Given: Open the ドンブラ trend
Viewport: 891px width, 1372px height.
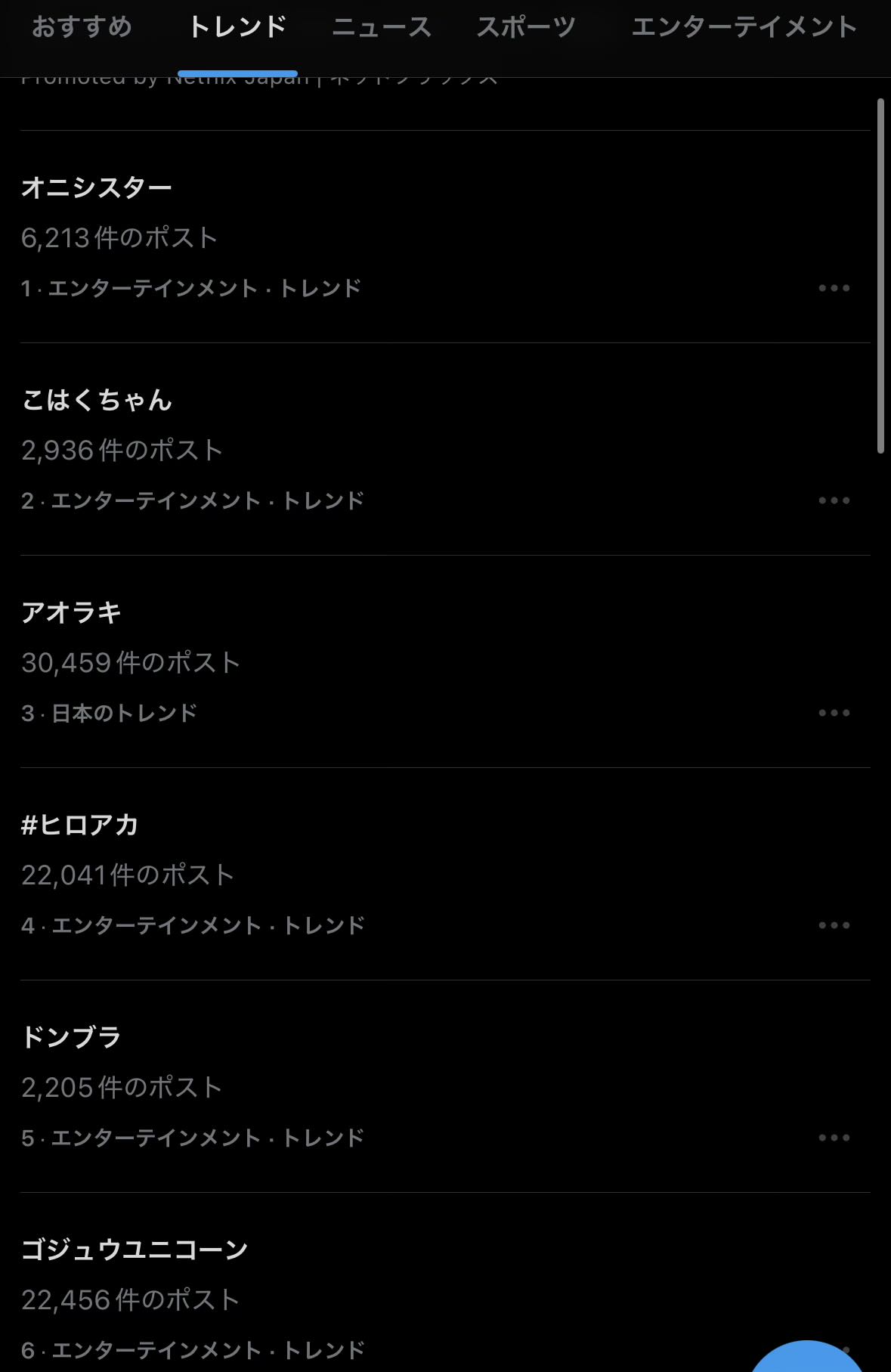Looking at the screenshot, I should coord(72,1037).
